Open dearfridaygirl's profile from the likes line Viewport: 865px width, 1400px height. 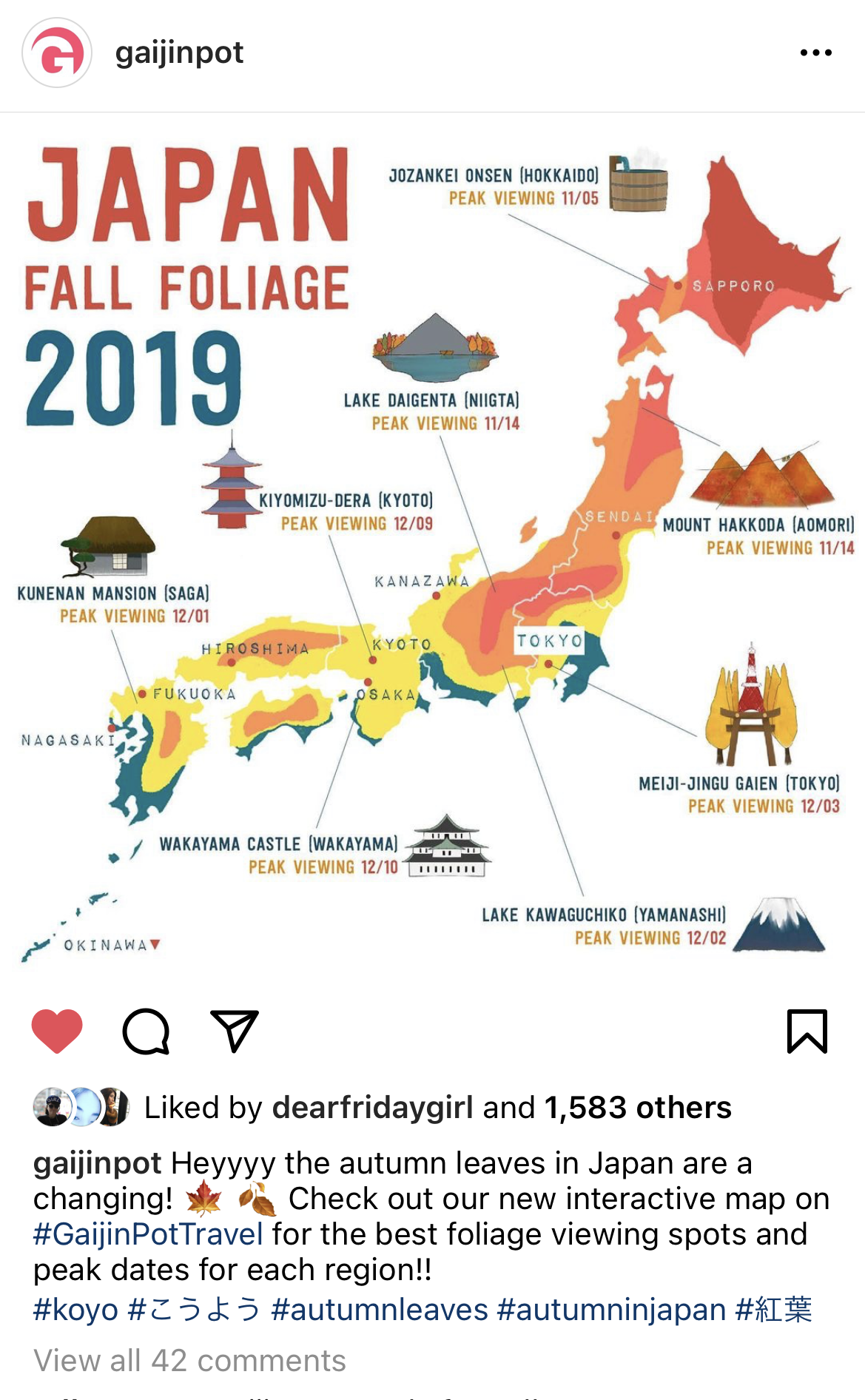(x=372, y=1108)
